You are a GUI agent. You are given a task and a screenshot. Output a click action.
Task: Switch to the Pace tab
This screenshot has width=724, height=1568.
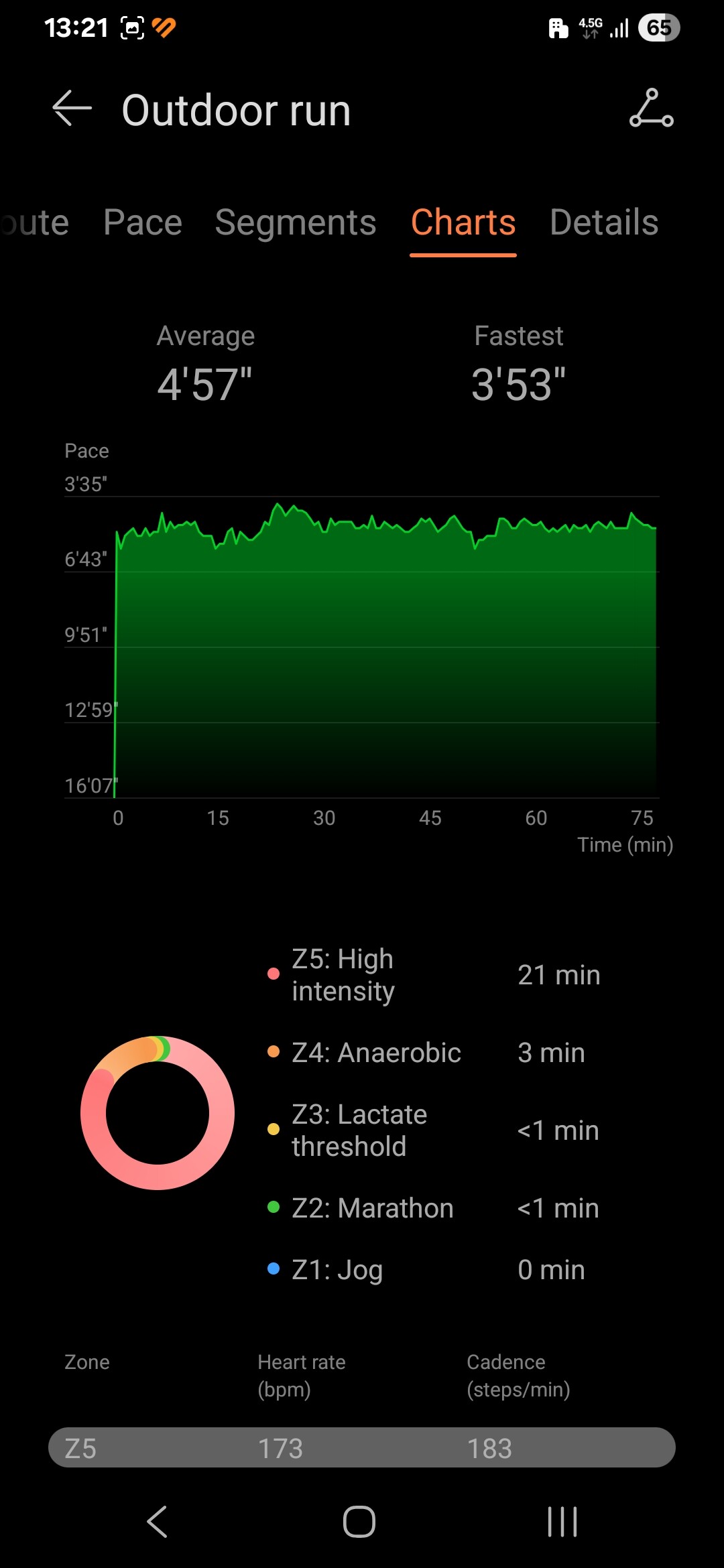[x=143, y=222]
